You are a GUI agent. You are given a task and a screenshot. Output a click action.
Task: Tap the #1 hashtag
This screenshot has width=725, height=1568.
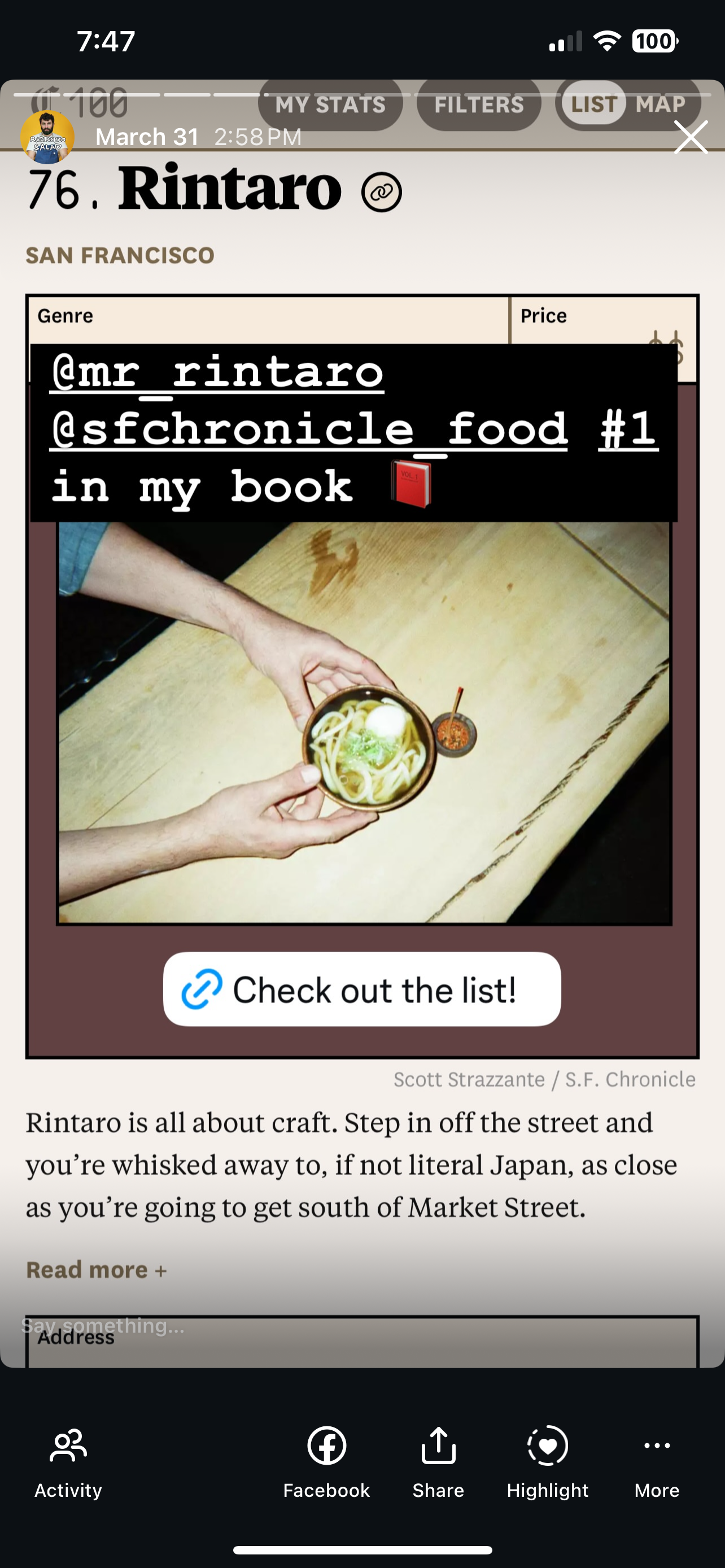pyautogui.click(x=628, y=429)
